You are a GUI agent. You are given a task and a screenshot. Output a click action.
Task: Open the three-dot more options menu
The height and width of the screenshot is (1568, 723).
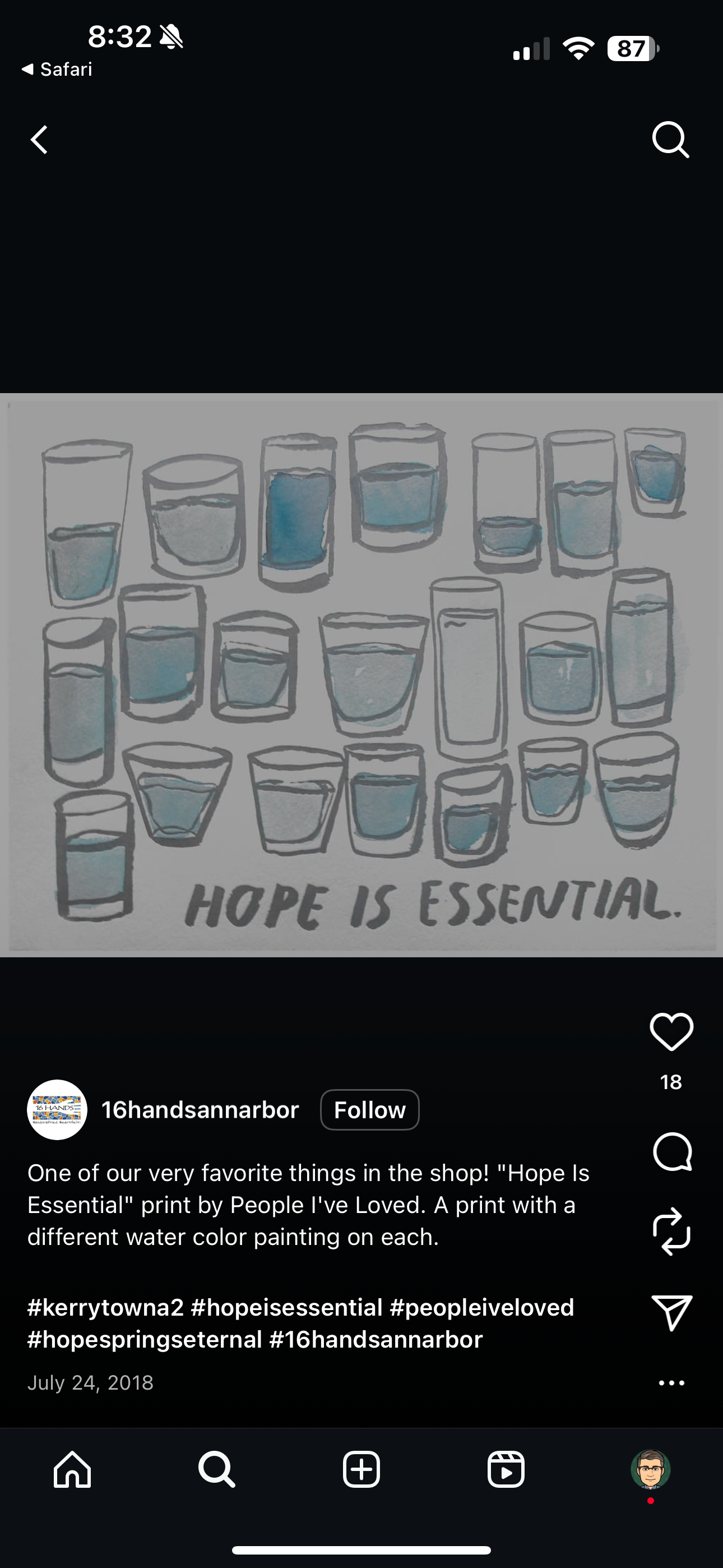tap(671, 1383)
